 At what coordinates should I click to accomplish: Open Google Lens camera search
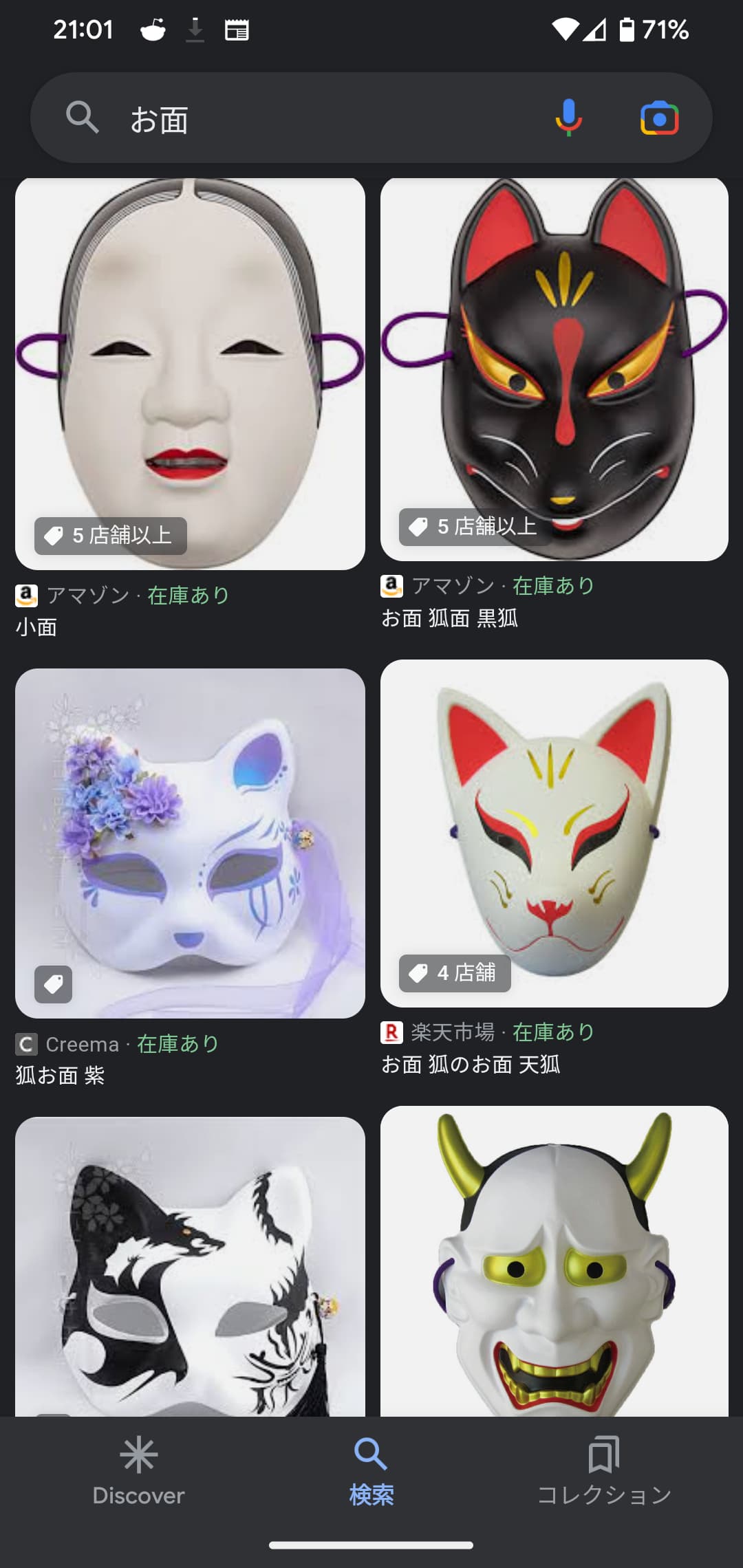click(659, 119)
